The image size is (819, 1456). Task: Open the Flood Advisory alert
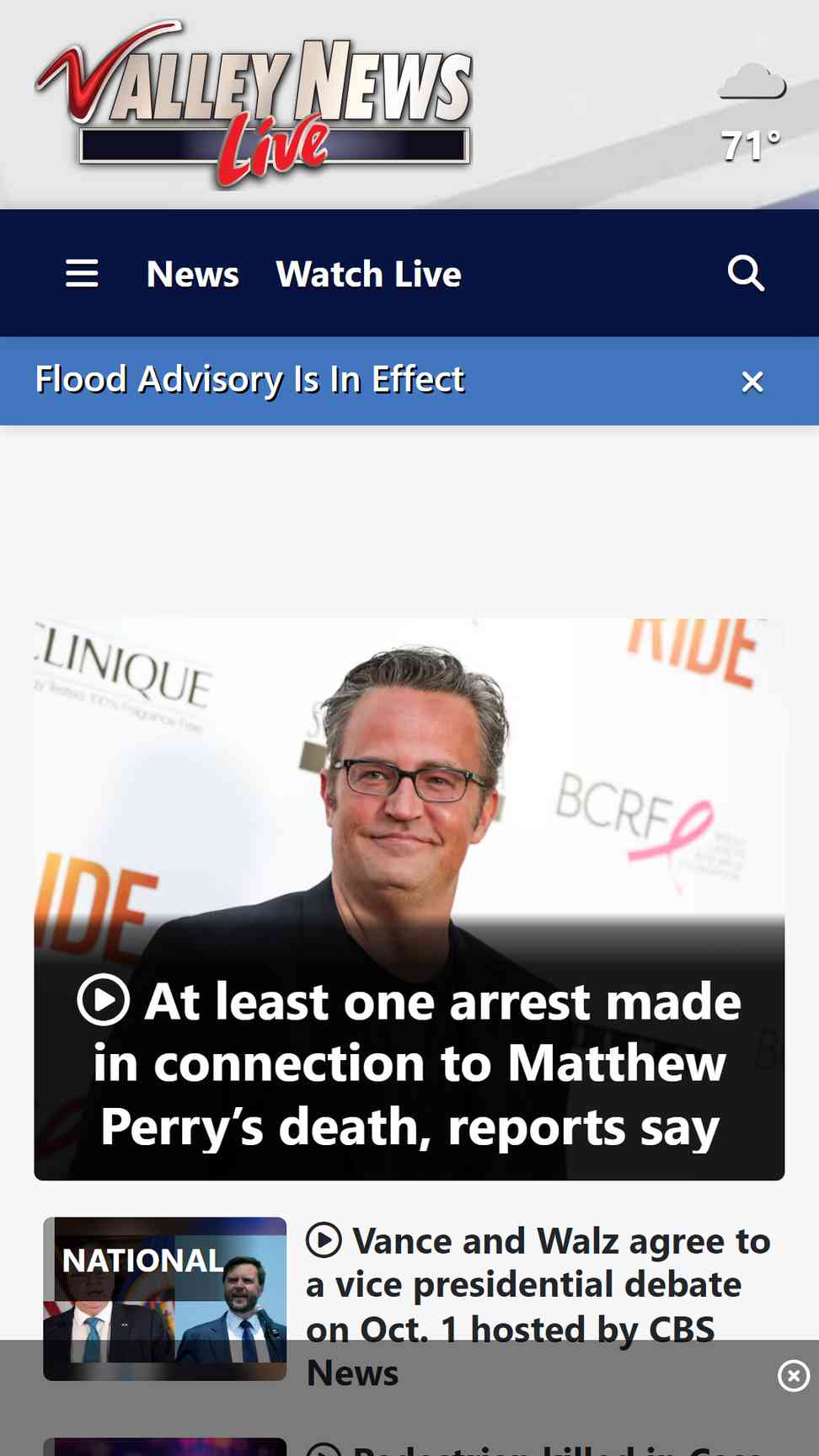[249, 380]
